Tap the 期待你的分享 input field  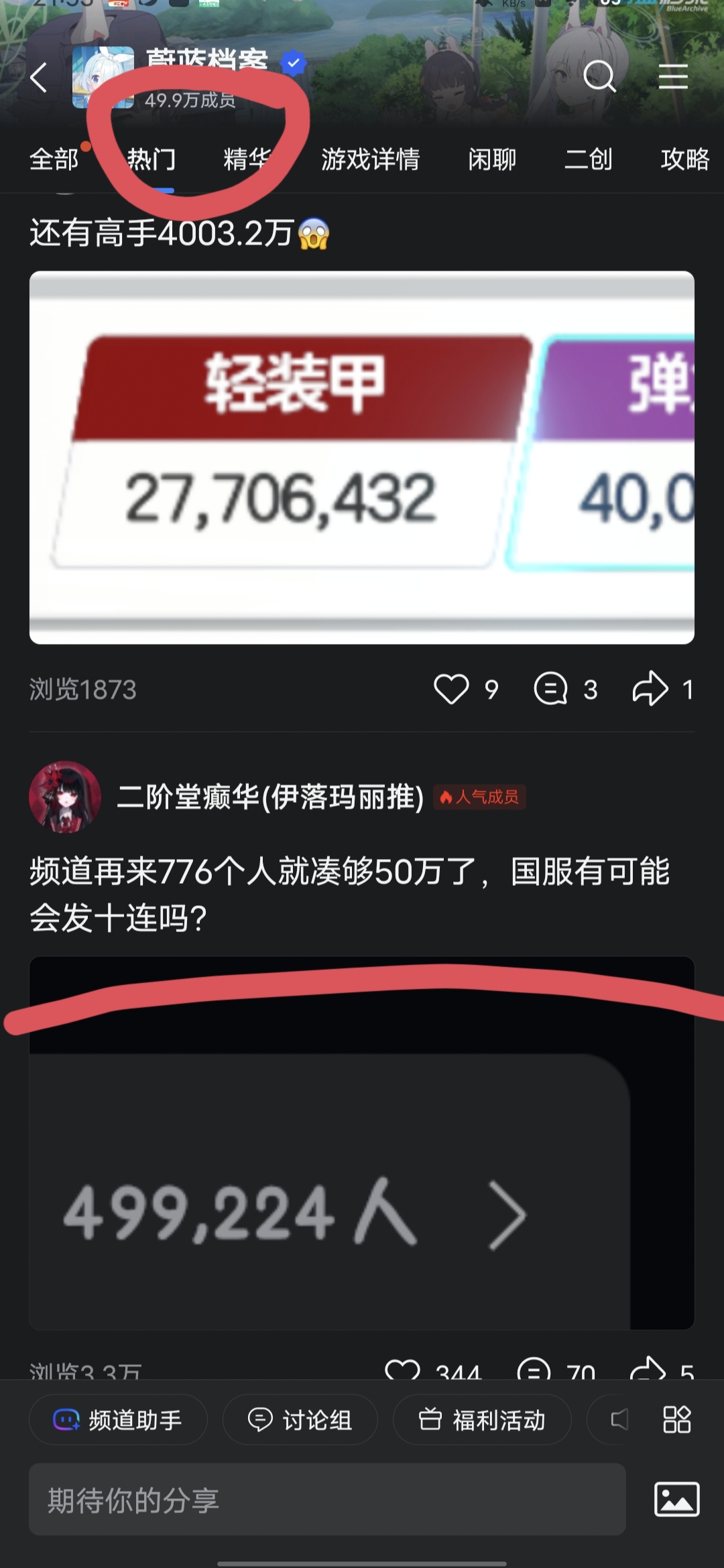coord(327,1500)
